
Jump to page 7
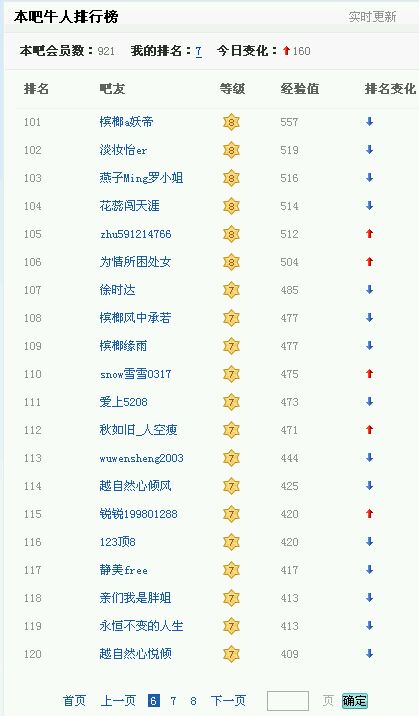[x=173, y=700]
